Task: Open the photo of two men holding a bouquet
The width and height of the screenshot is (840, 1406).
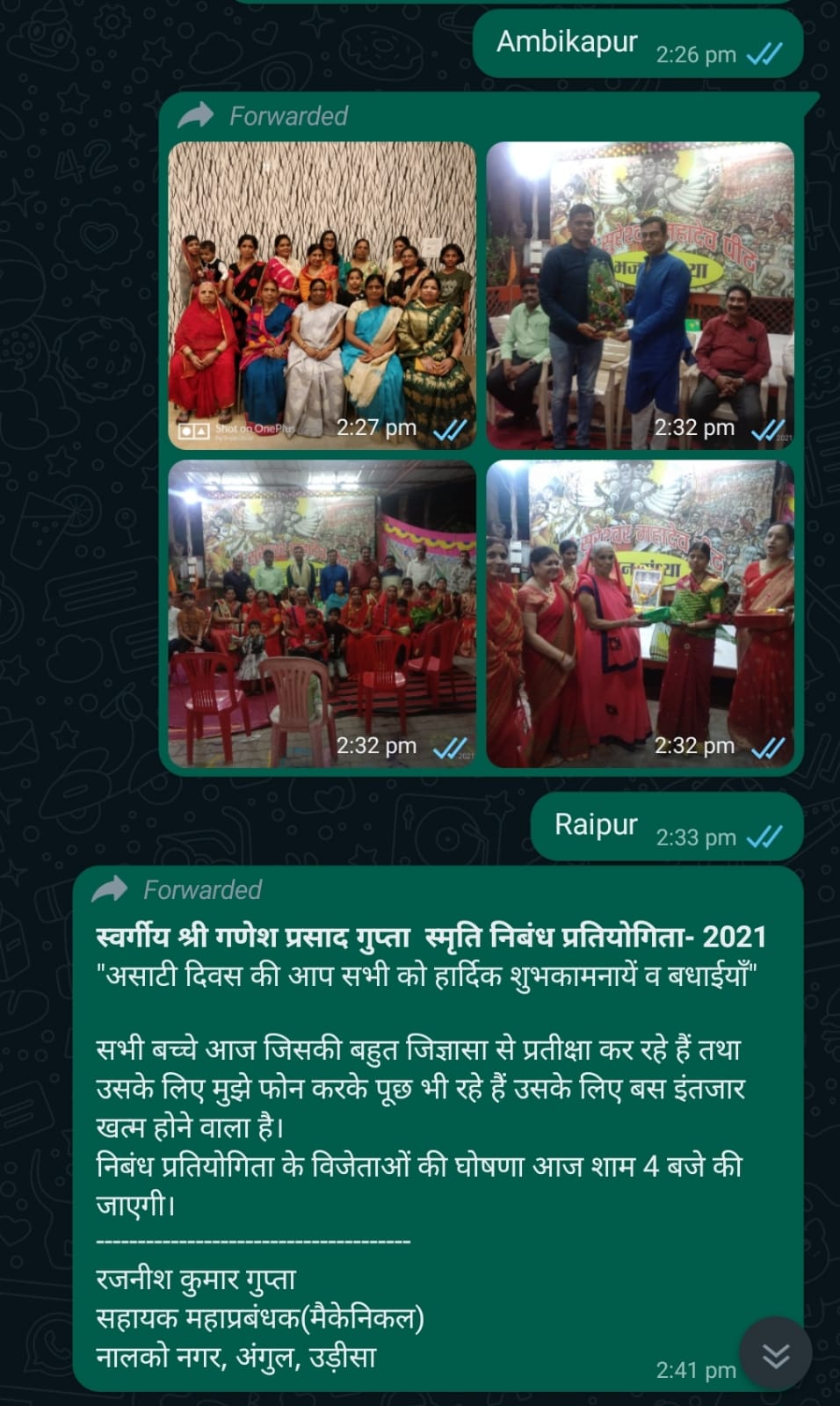Action: coord(640,295)
